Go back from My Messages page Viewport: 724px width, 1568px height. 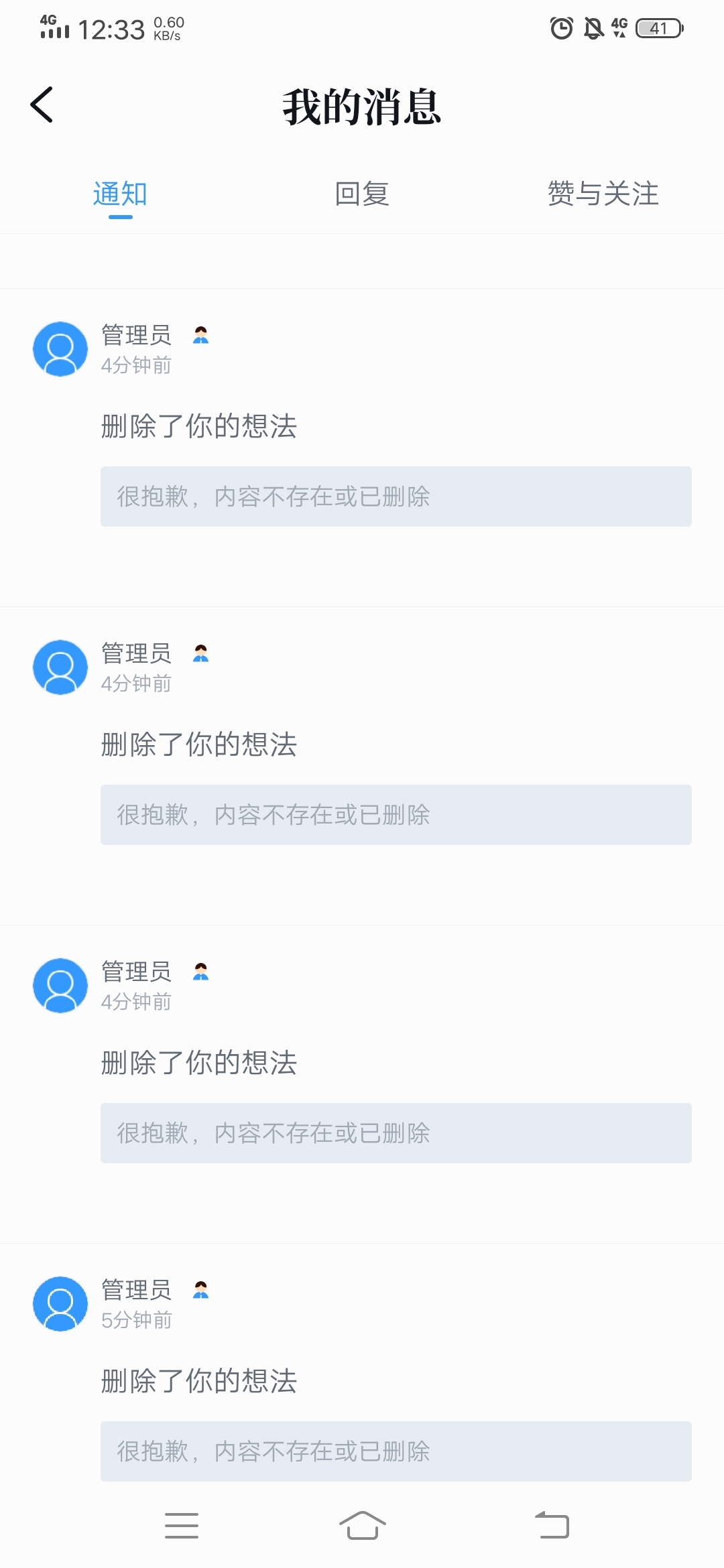42,105
